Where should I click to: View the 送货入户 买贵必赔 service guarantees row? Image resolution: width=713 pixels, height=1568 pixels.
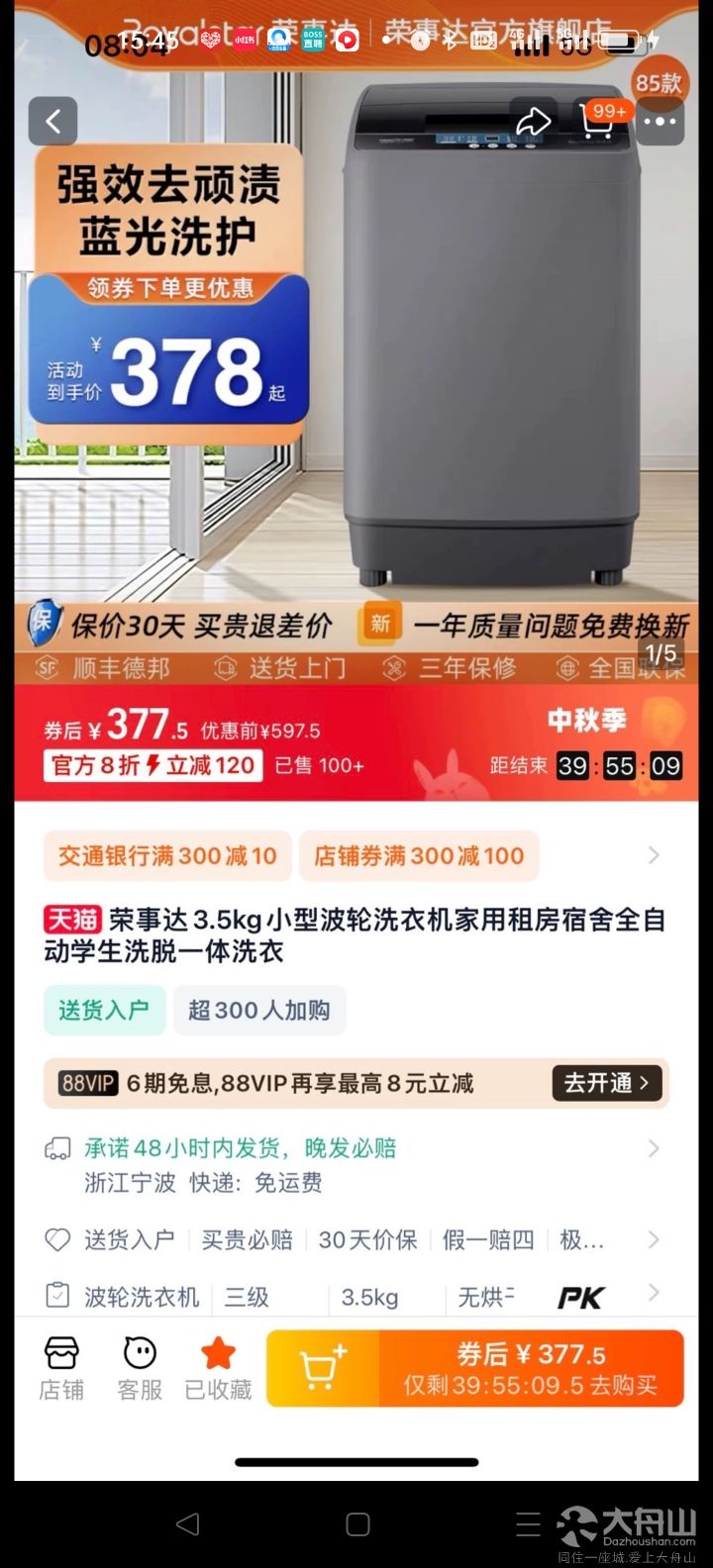click(356, 1239)
